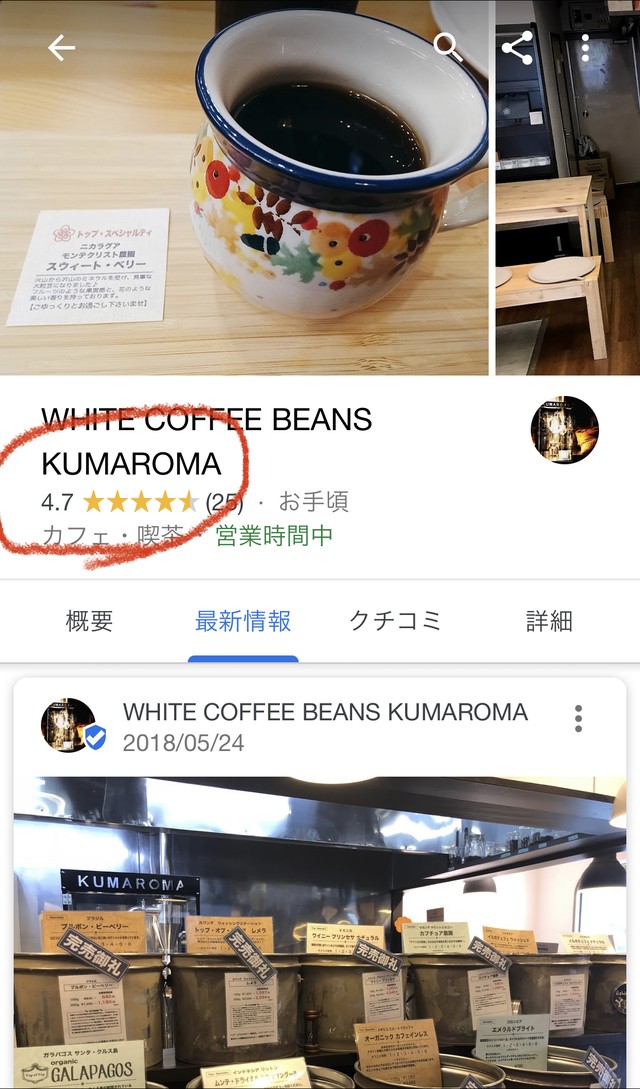Open the クチコミ reviews tab

pyautogui.click(x=395, y=621)
